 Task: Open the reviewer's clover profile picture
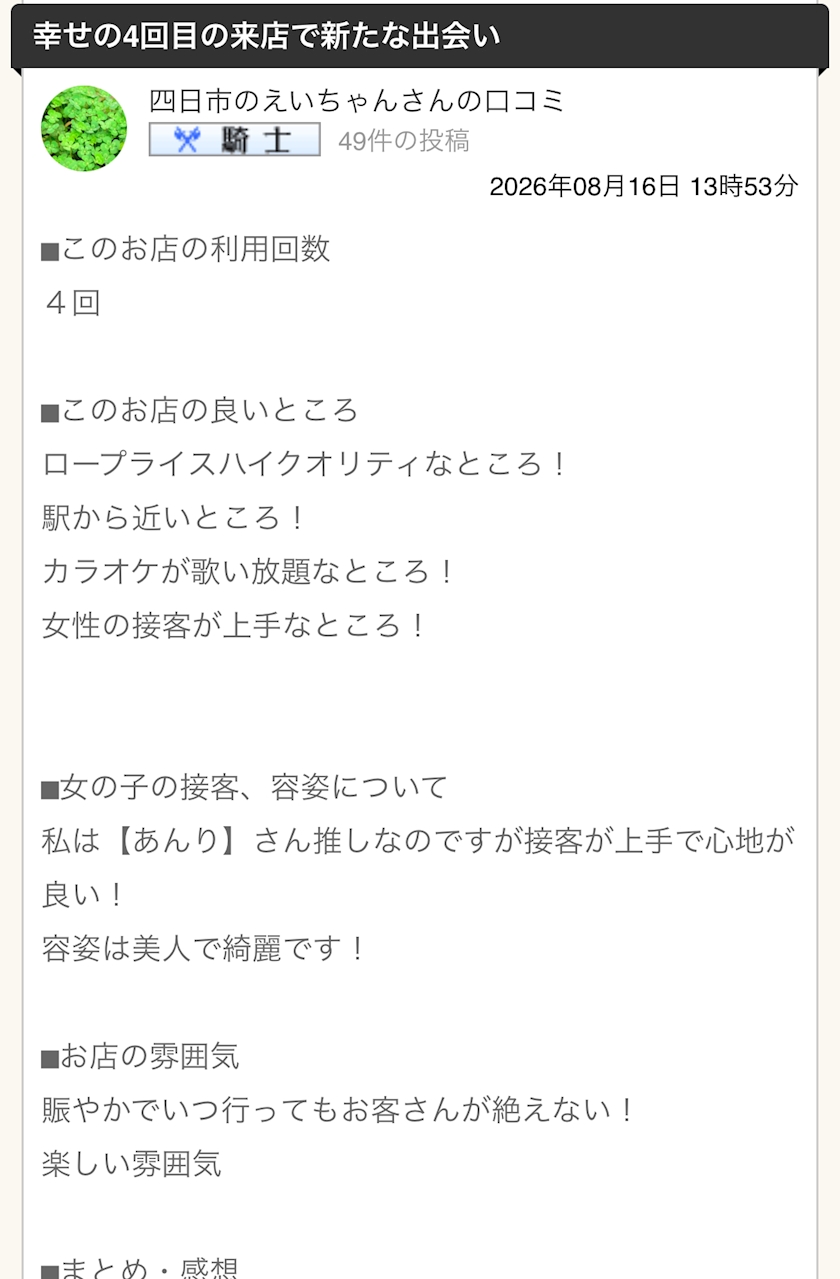84,129
